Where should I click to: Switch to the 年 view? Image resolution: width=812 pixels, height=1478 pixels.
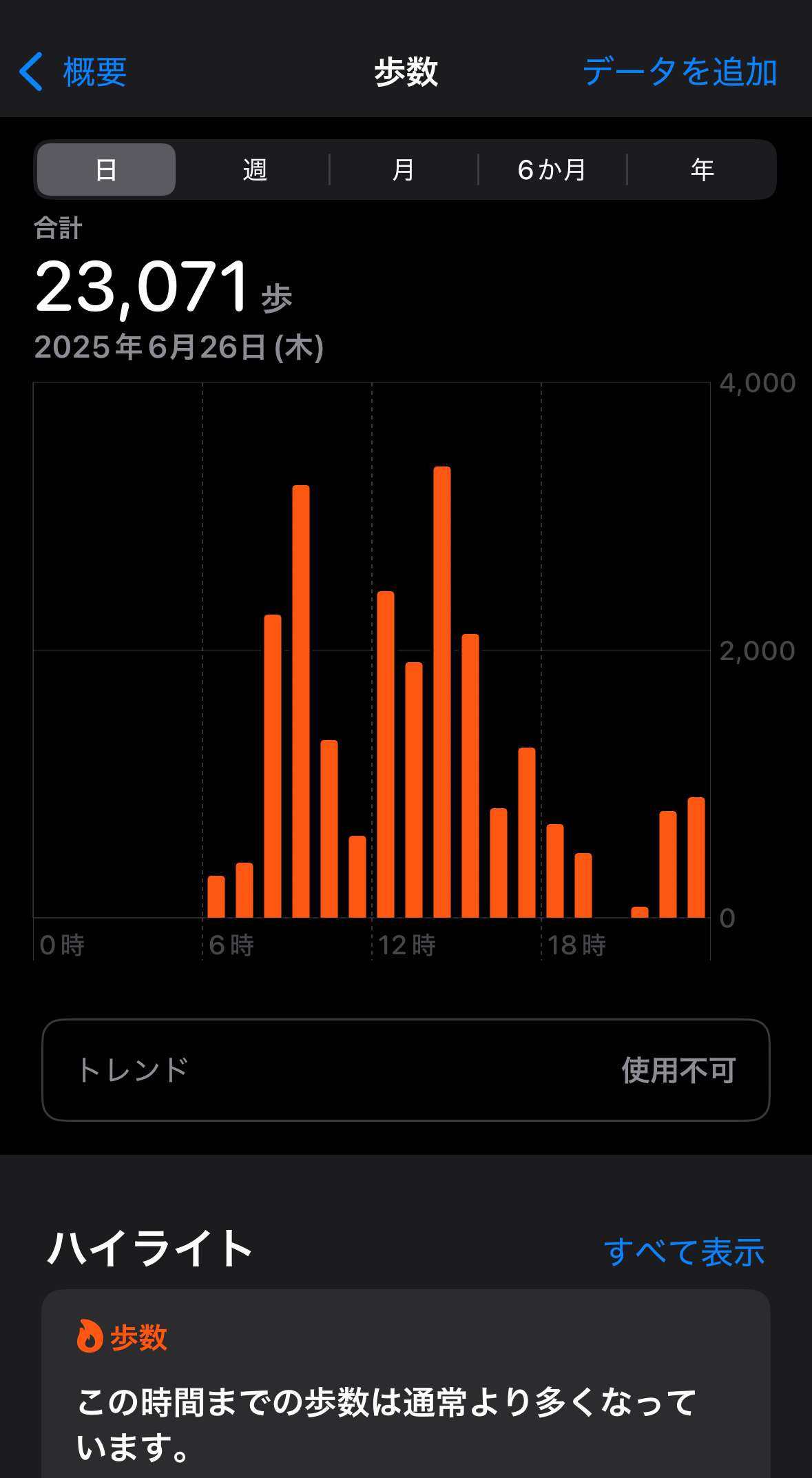pyautogui.click(x=702, y=170)
